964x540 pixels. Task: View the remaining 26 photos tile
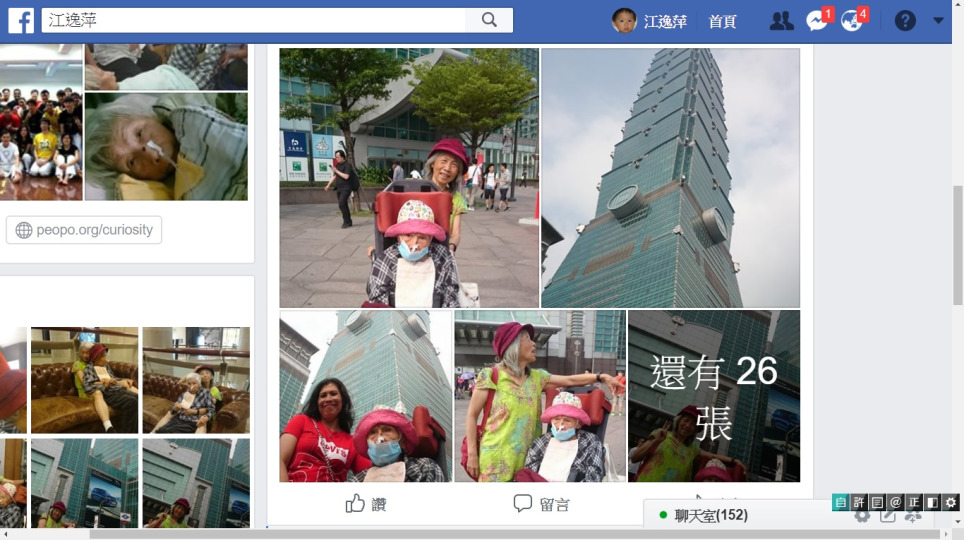(x=714, y=396)
